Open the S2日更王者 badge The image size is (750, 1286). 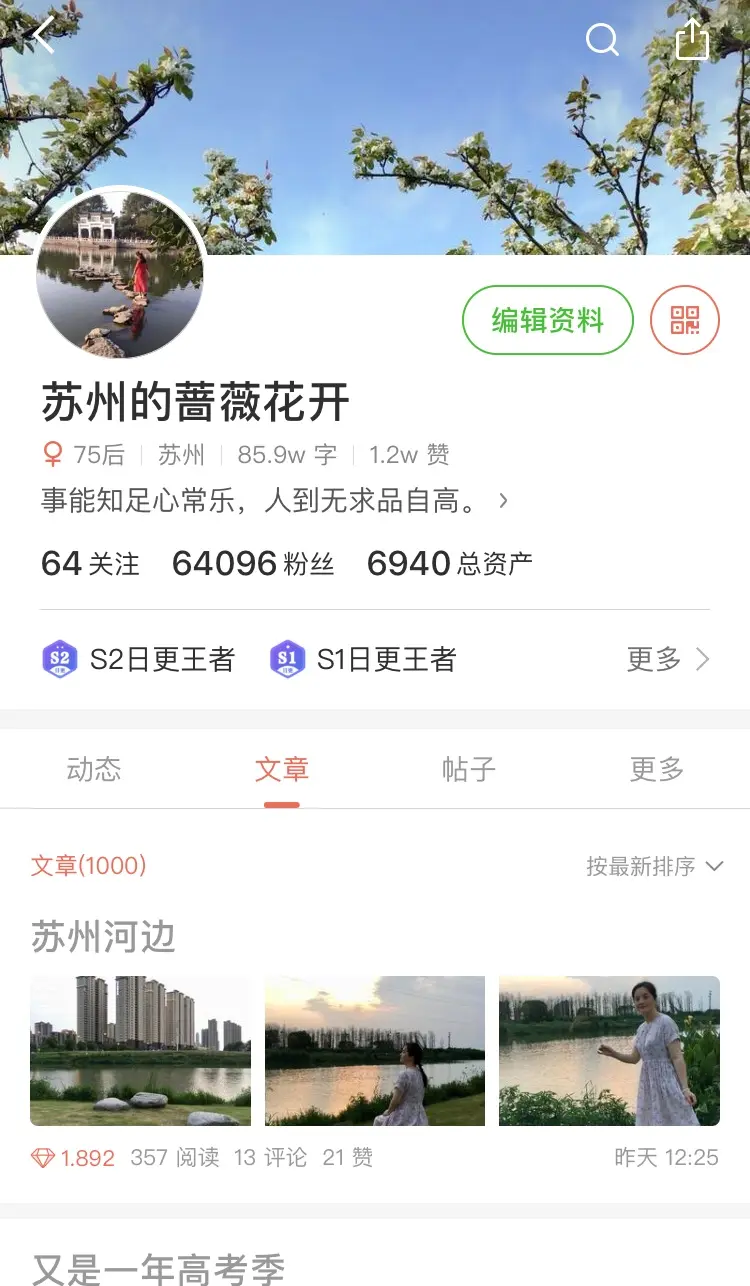pos(138,660)
